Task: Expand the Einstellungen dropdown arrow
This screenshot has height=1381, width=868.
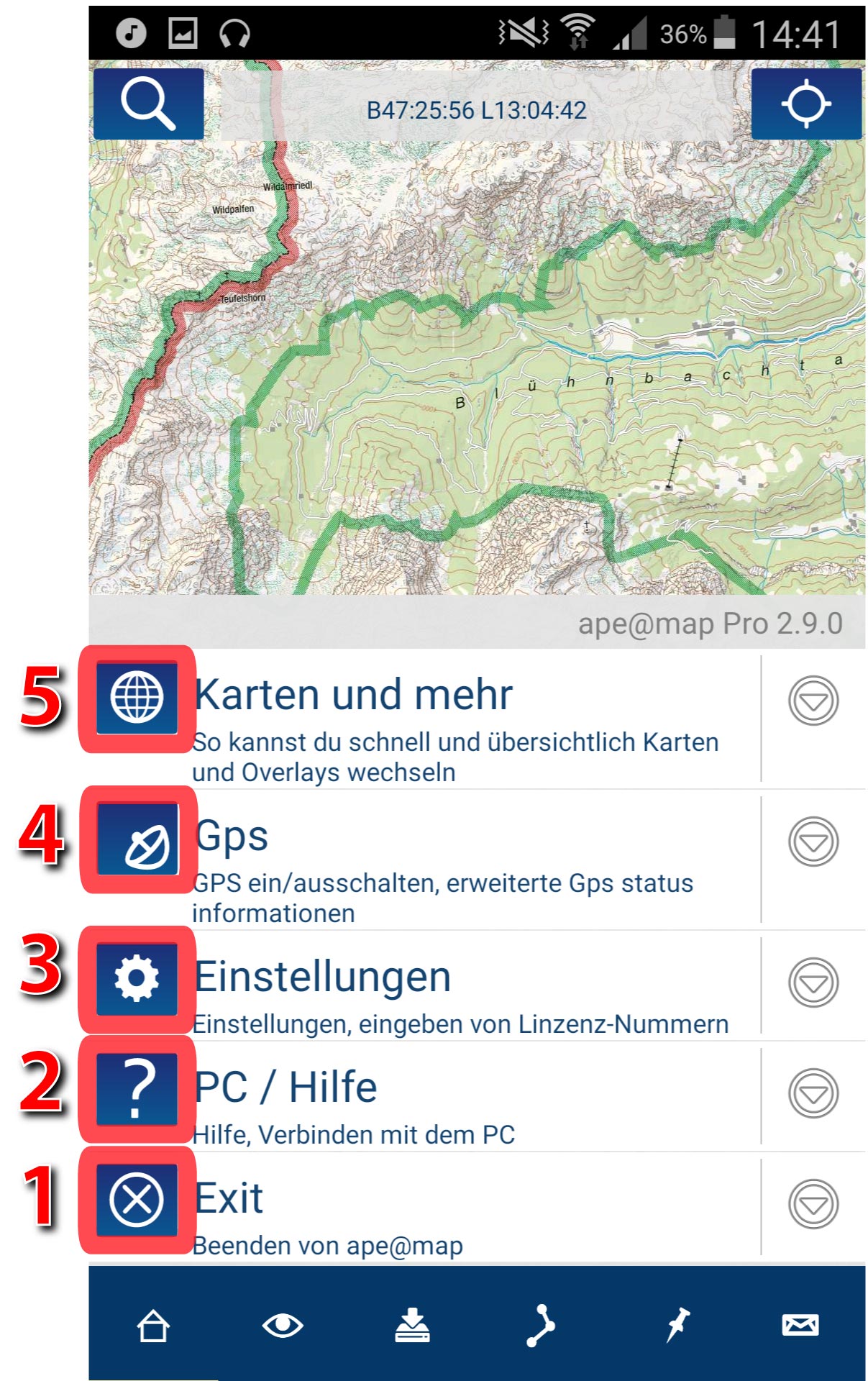Action: click(x=813, y=982)
